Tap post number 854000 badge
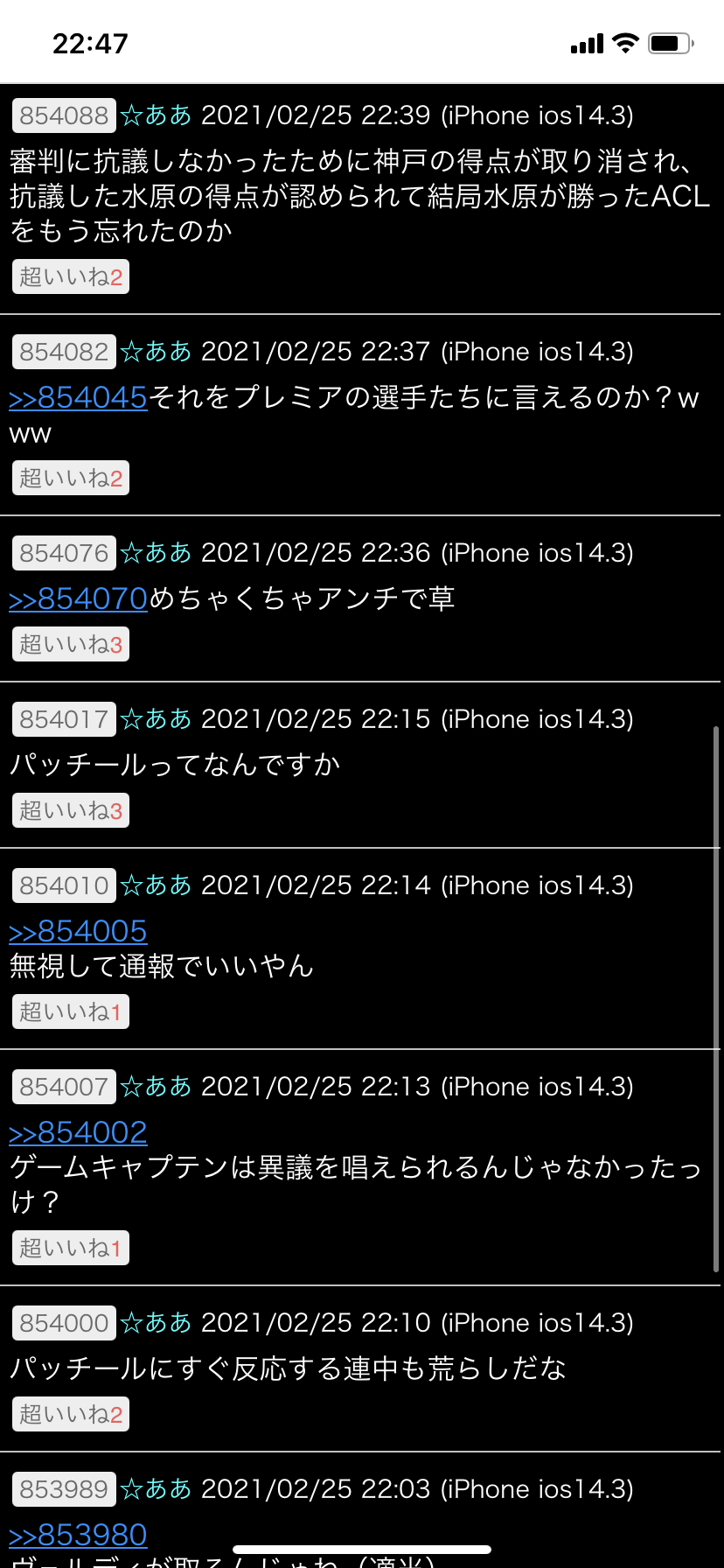724x1568 pixels. pyautogui.click(x=64, y=1323)
